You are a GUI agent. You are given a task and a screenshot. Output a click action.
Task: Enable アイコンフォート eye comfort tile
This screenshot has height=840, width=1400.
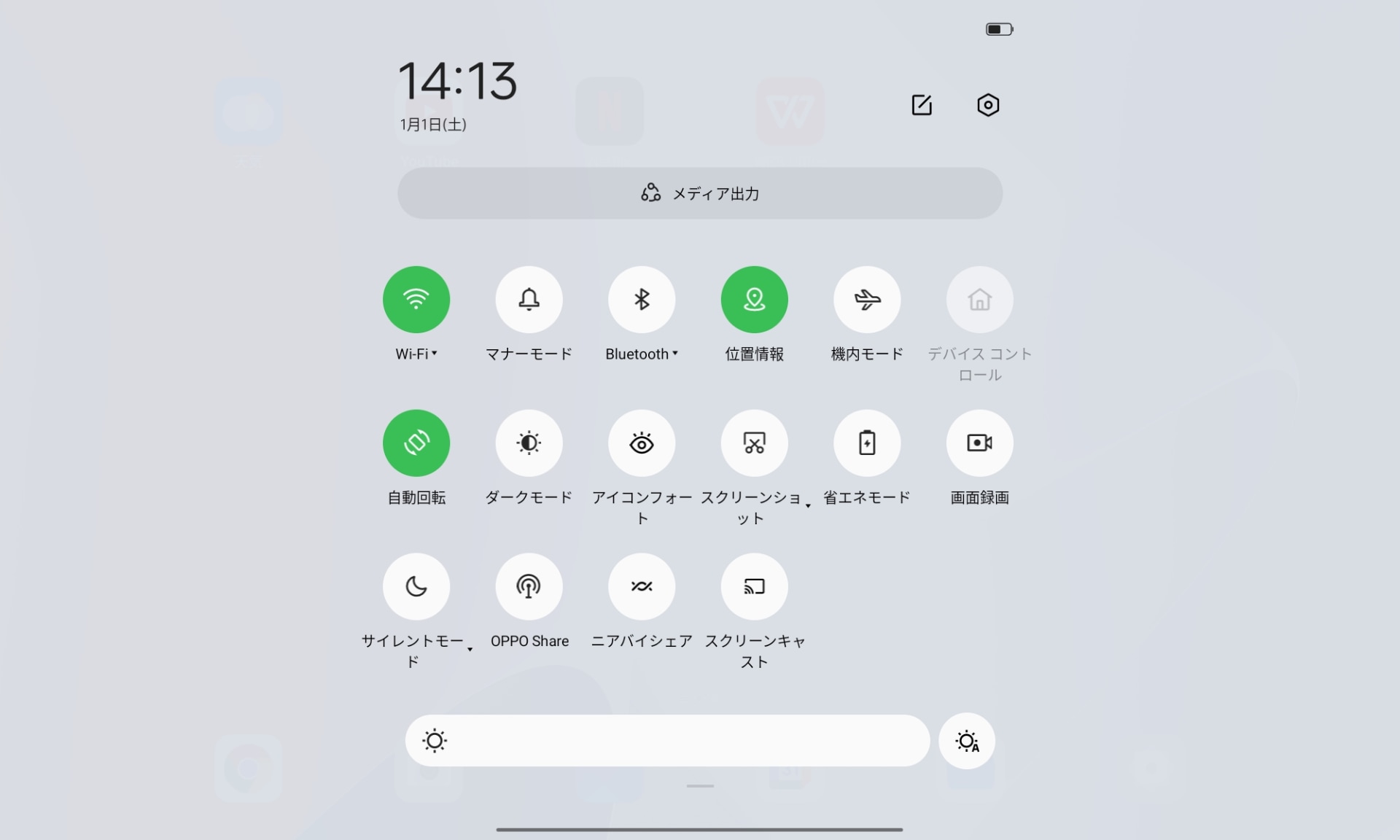pos(642,443)
